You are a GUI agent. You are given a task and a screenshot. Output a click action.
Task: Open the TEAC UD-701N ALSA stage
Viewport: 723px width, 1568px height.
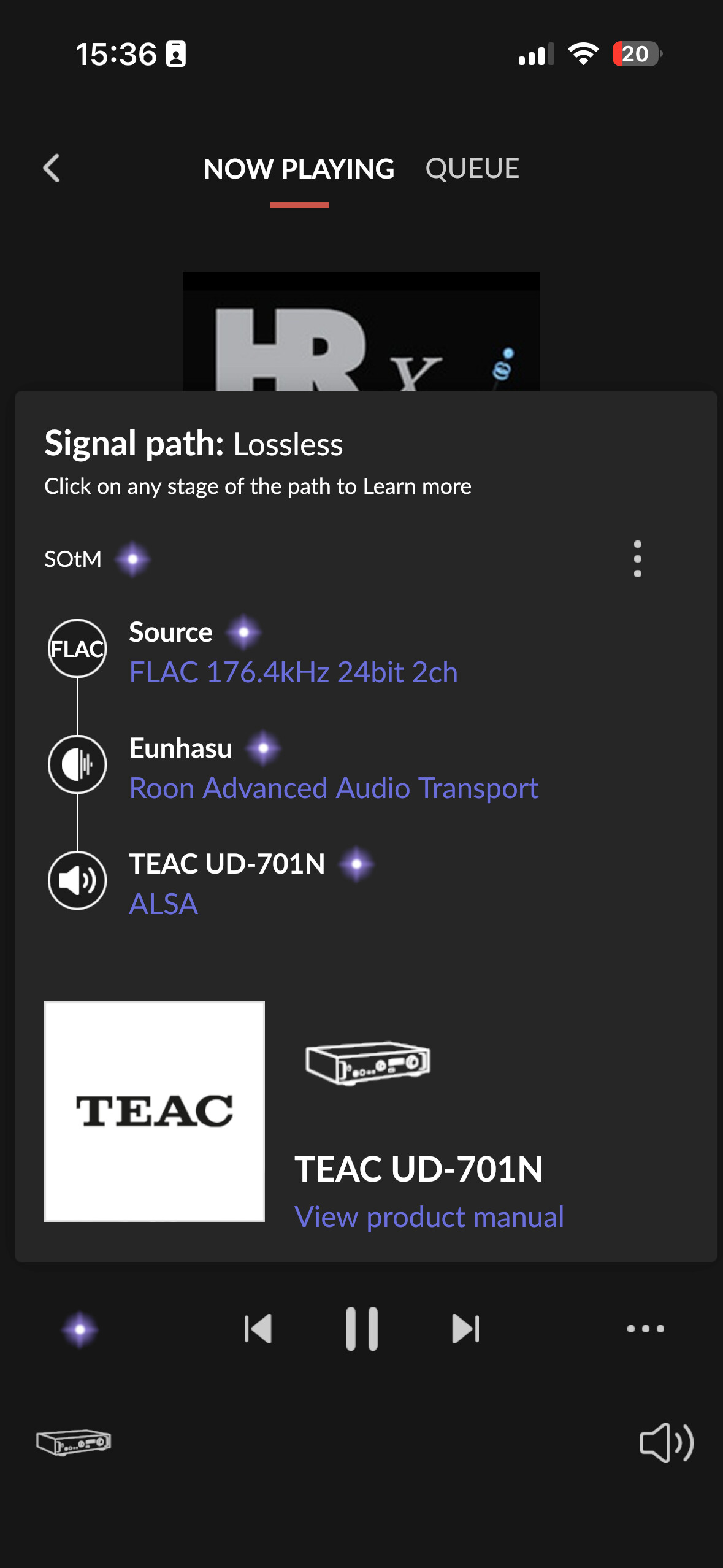tap(211, 884)
